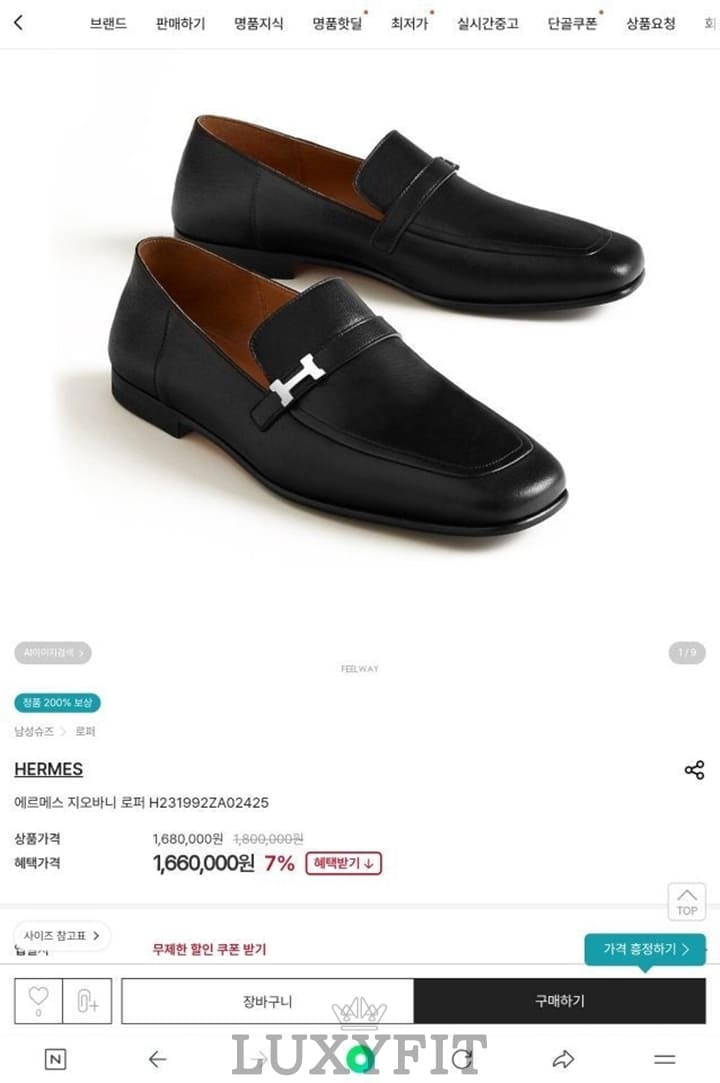Screen dimensions: 720x1083
Task: Switch to the 명품핫딜 tab
Action: (x=337, y=23)
